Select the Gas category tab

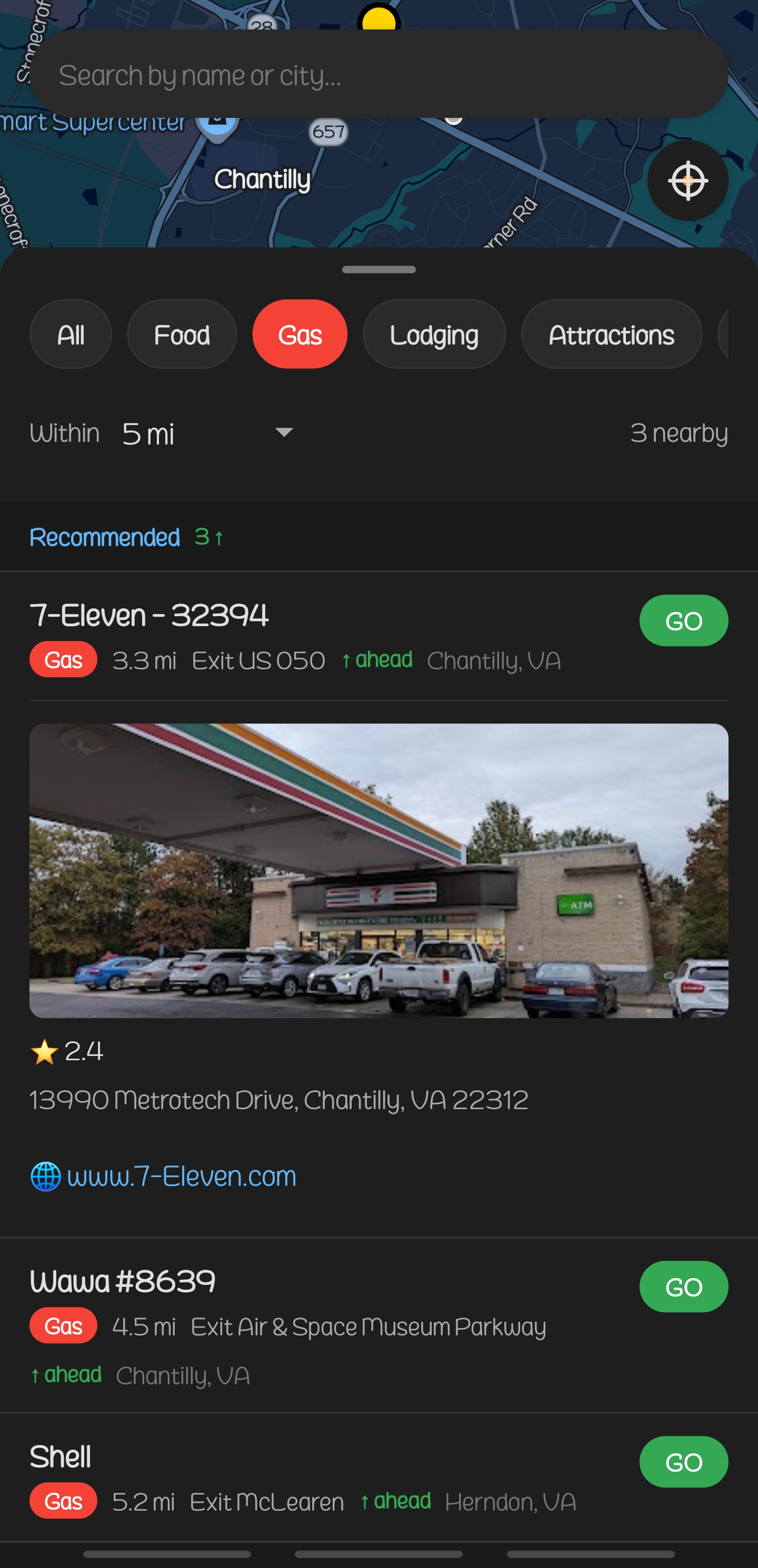point(300,334)
